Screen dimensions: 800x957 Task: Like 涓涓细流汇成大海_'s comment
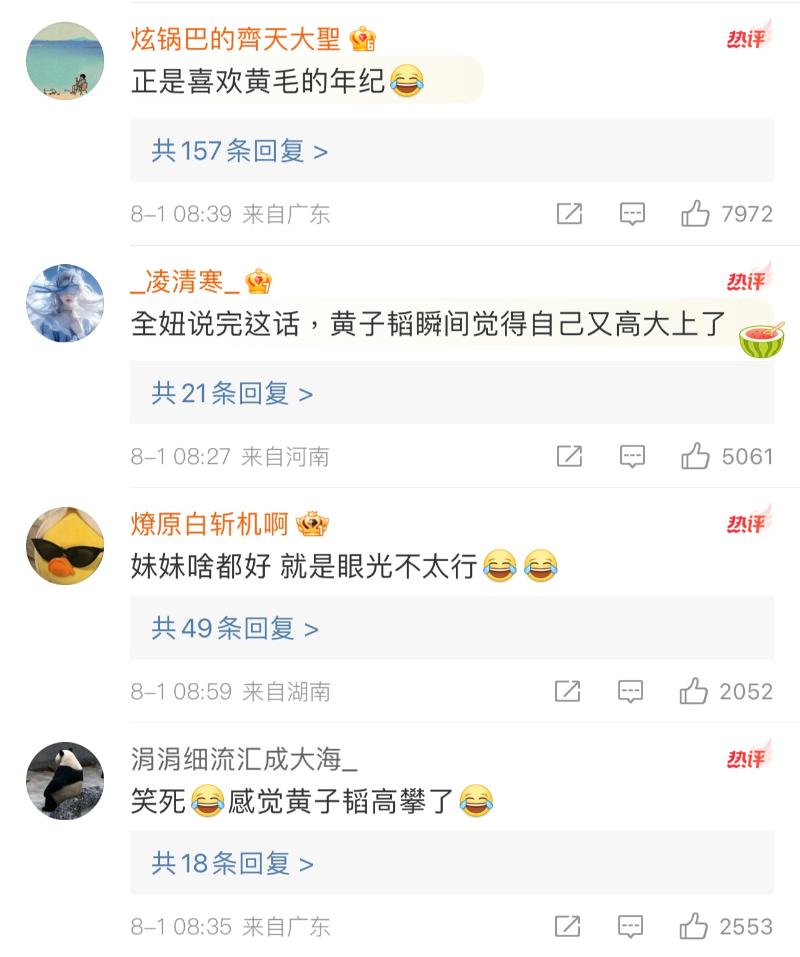click(694, 926)
